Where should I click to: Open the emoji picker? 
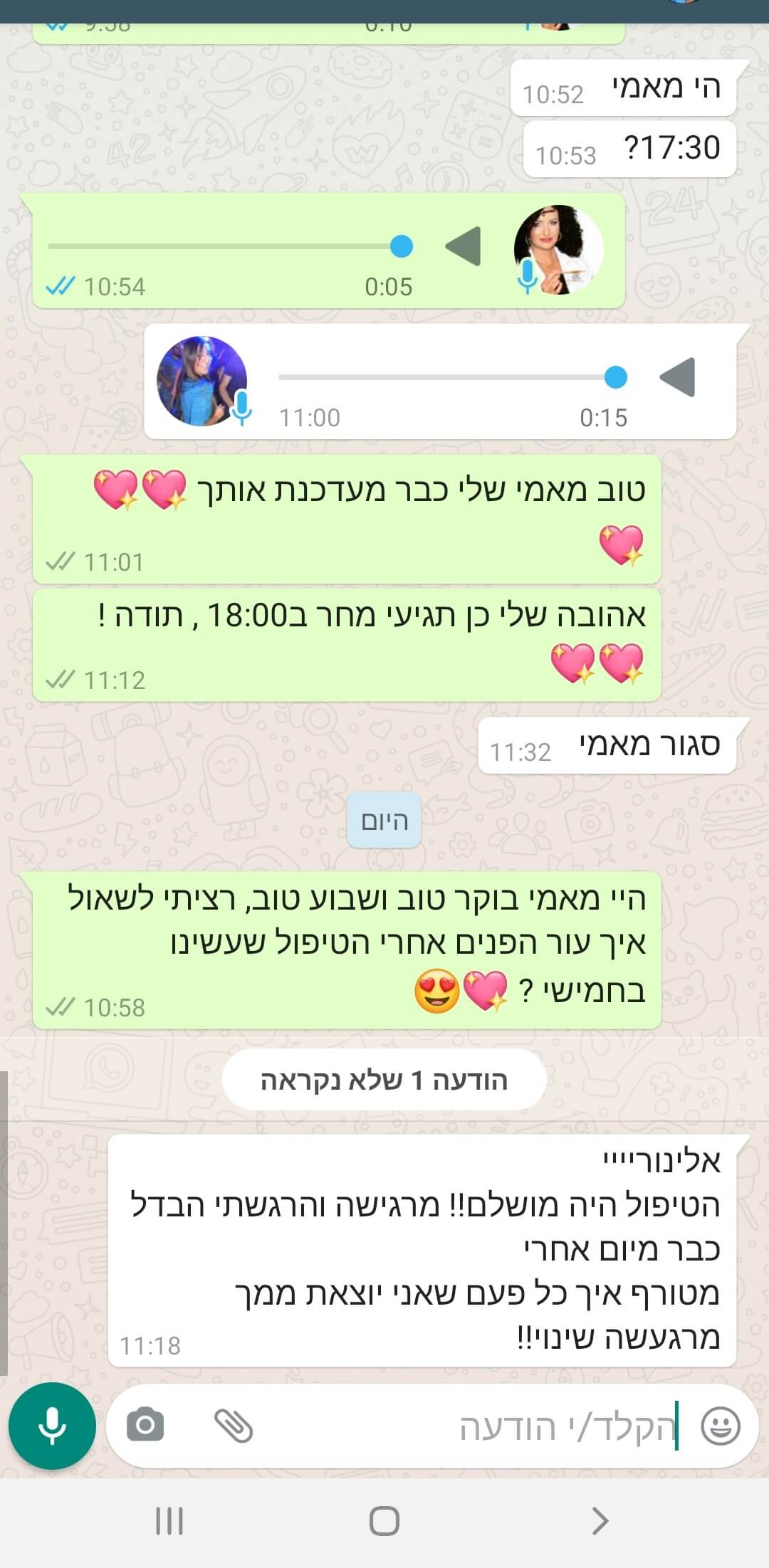(721, 1426)
